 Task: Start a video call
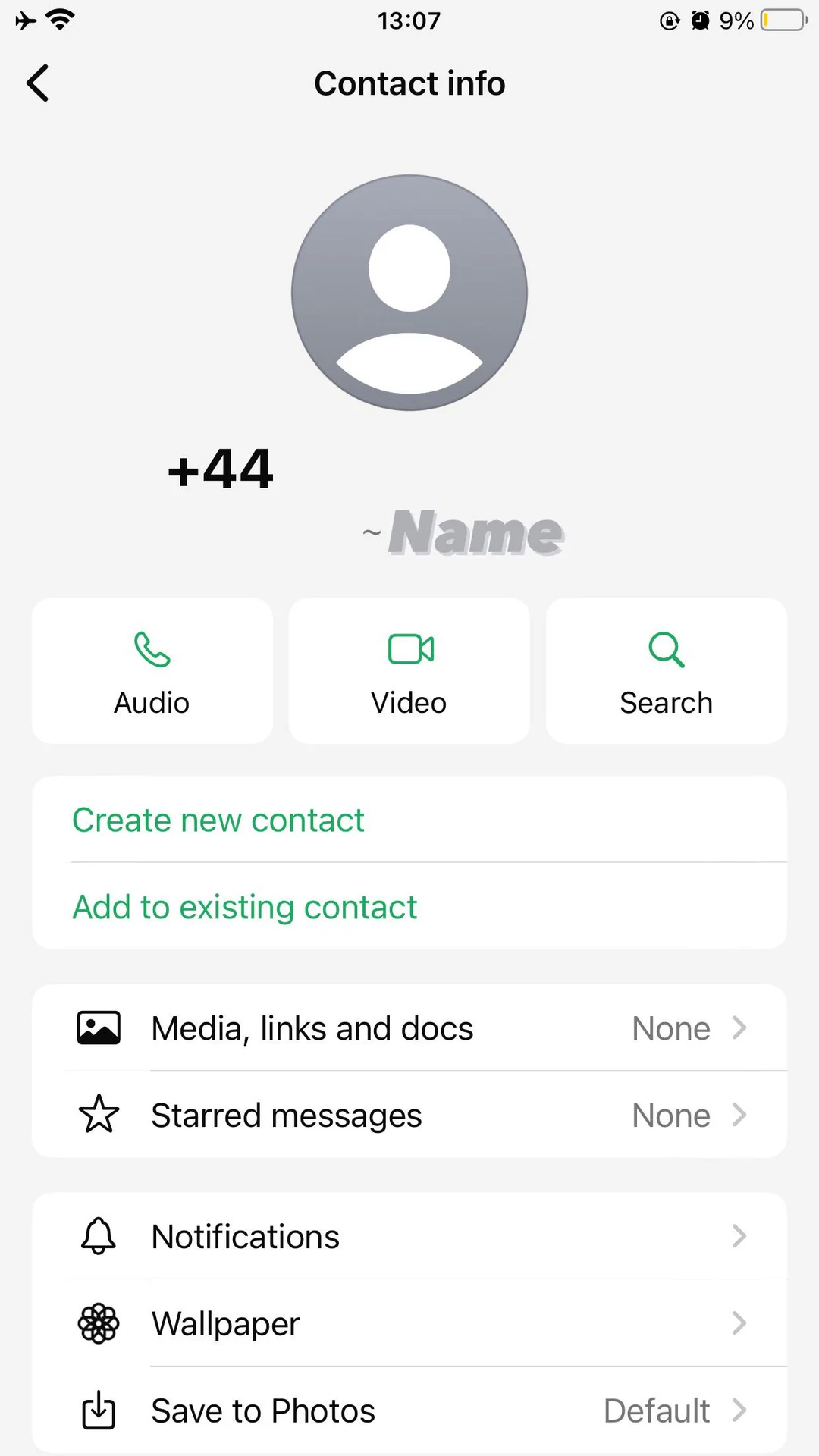pos(409,670)
